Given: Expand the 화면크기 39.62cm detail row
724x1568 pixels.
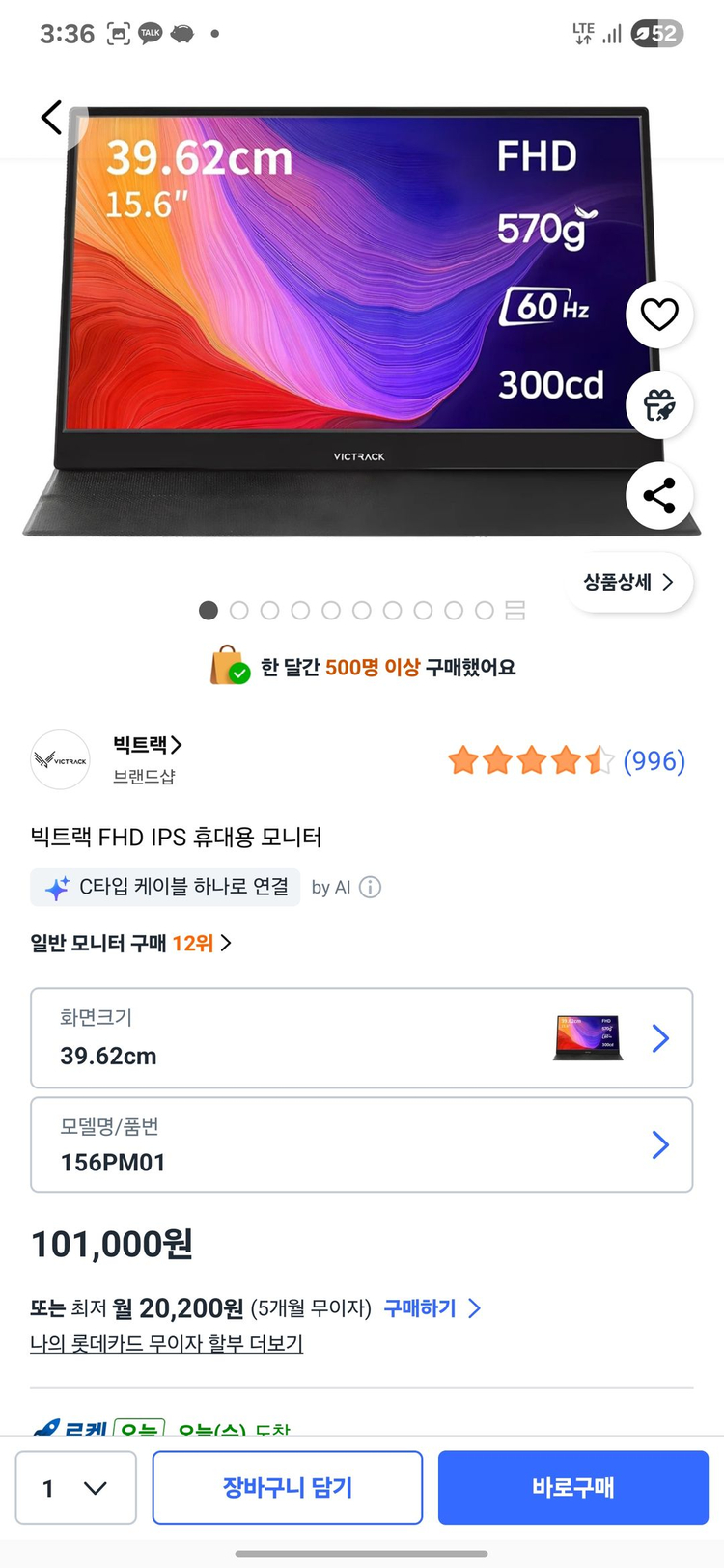Looking at the screenshot, I should 362,1038.
